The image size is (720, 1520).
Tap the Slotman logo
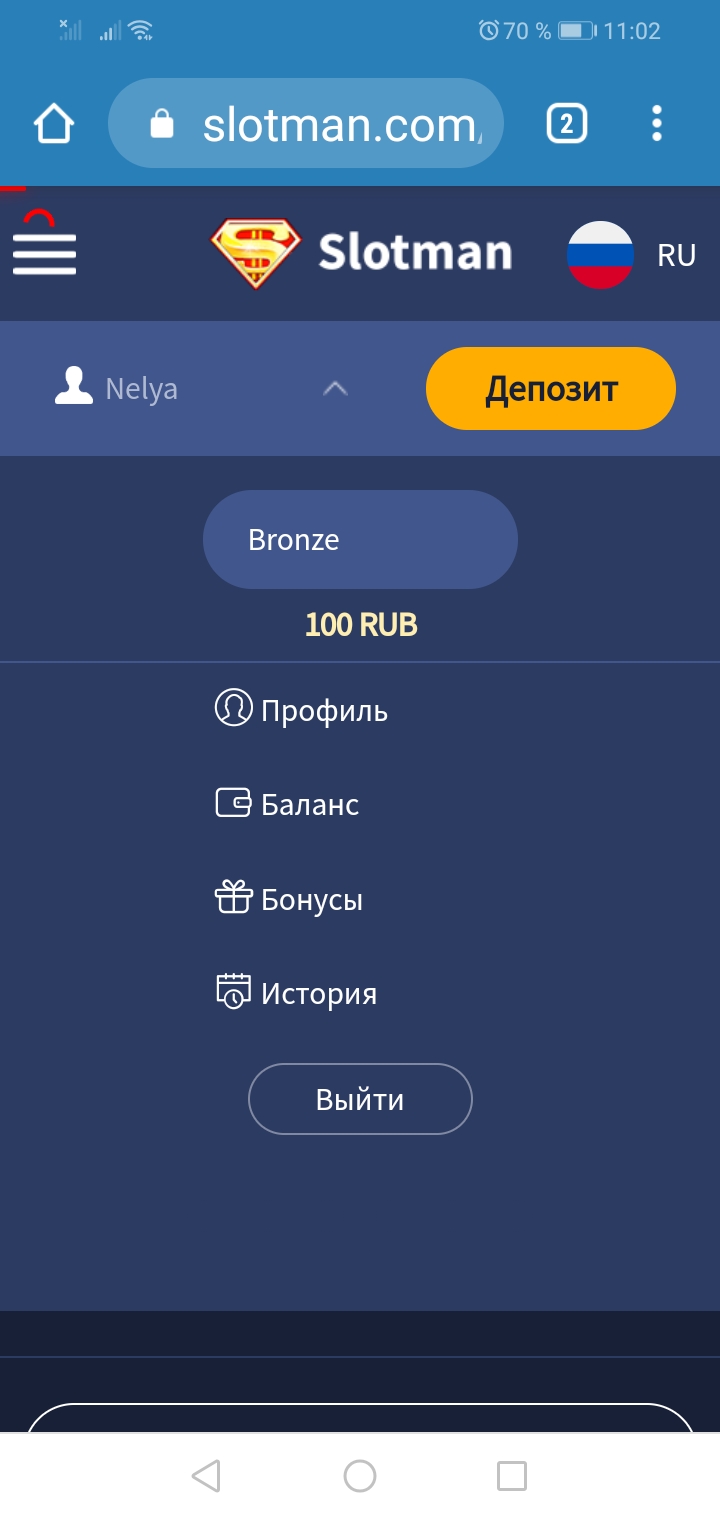361,253
